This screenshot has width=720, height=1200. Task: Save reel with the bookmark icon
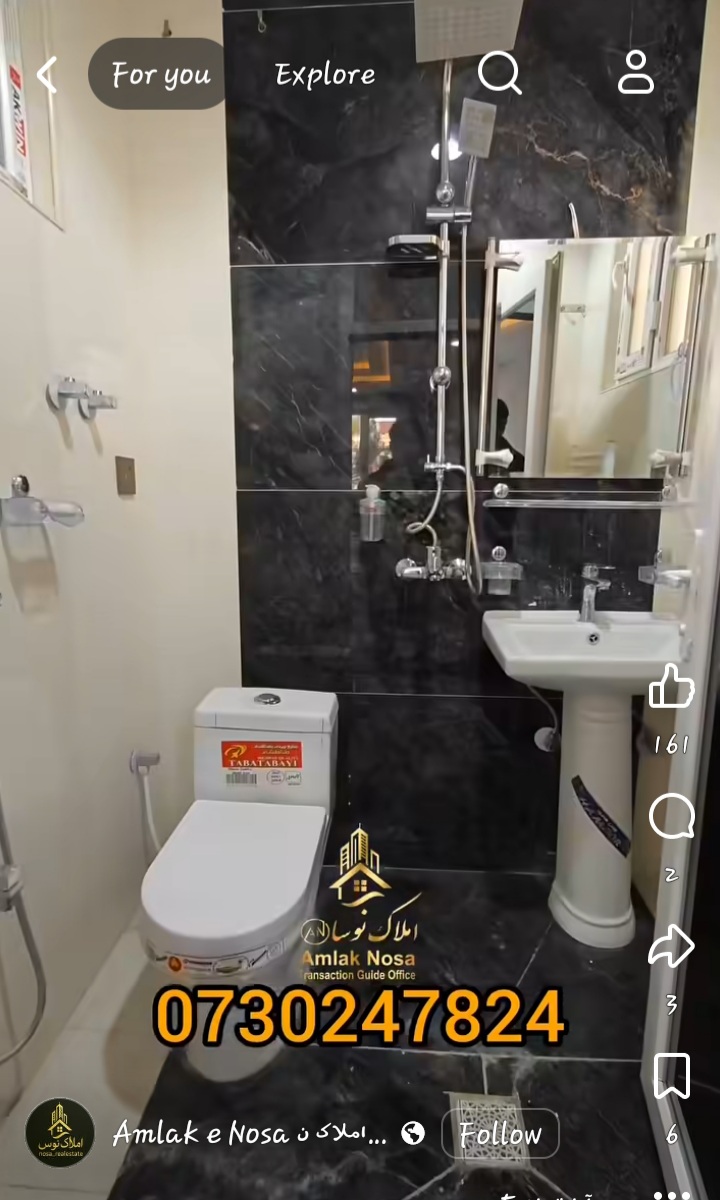tap(671, 1077)
